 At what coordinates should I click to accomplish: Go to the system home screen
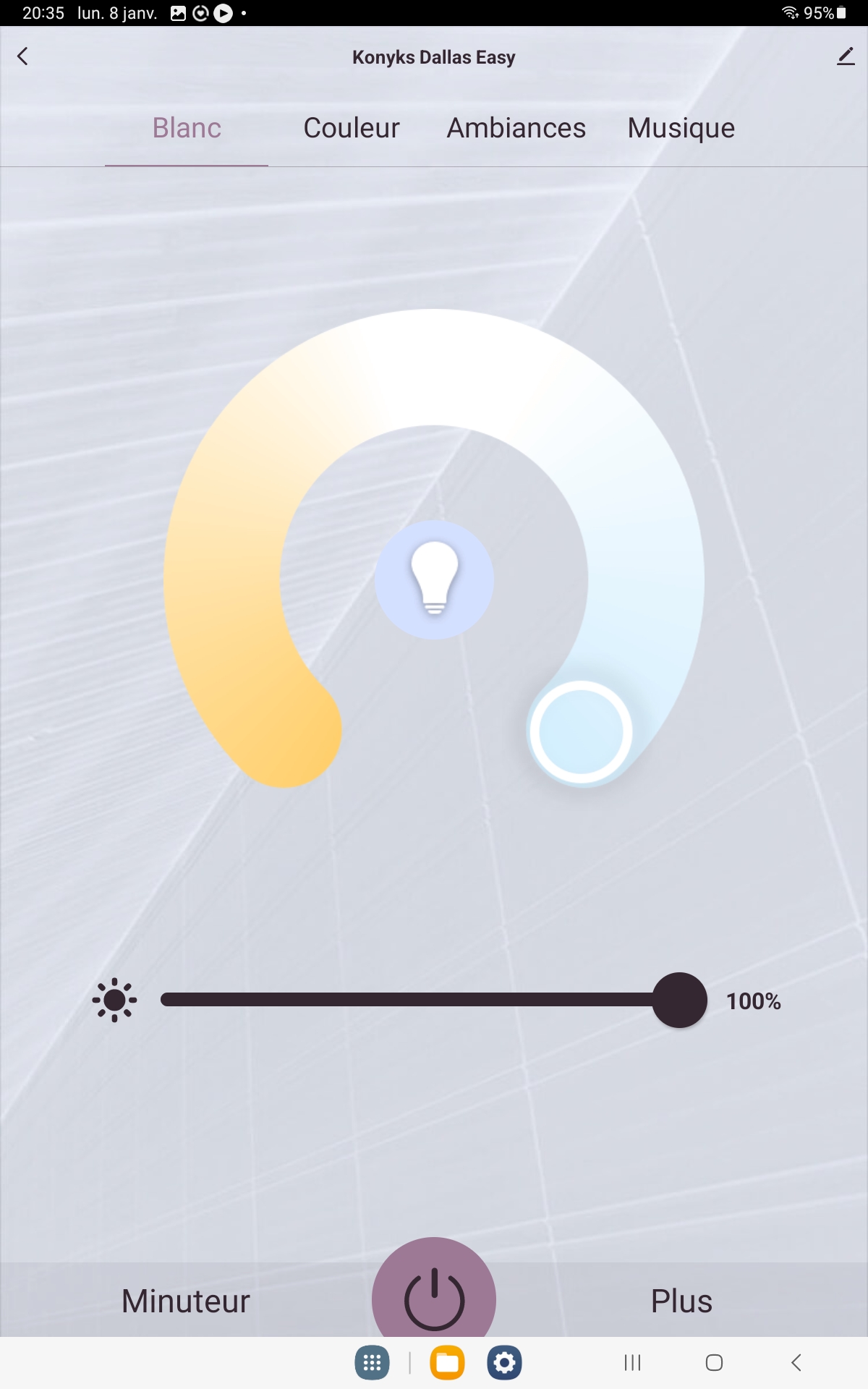pyautogui.click(x=714, y=1363)
